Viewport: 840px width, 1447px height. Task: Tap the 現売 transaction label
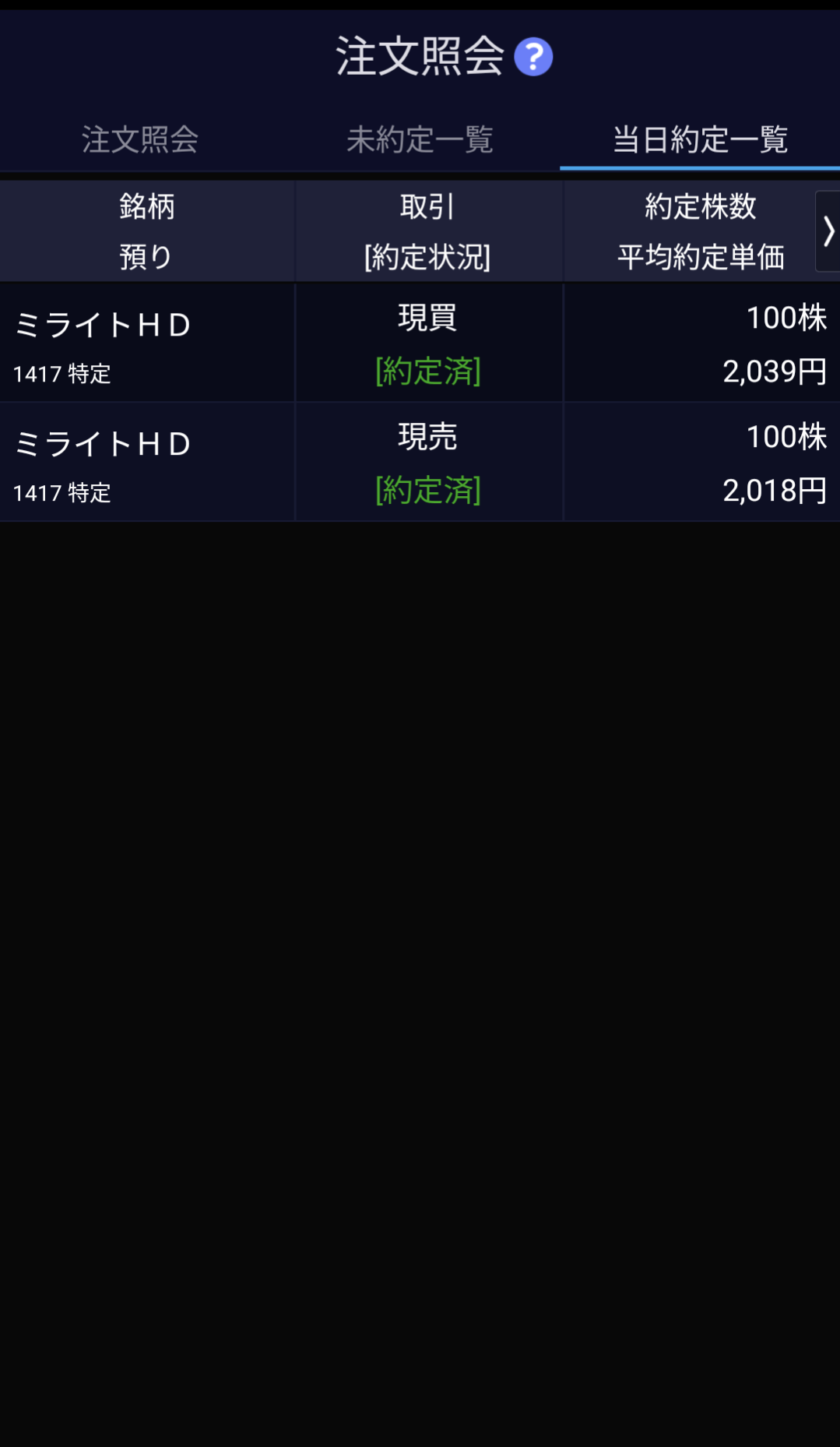click(x=428, y=437)
